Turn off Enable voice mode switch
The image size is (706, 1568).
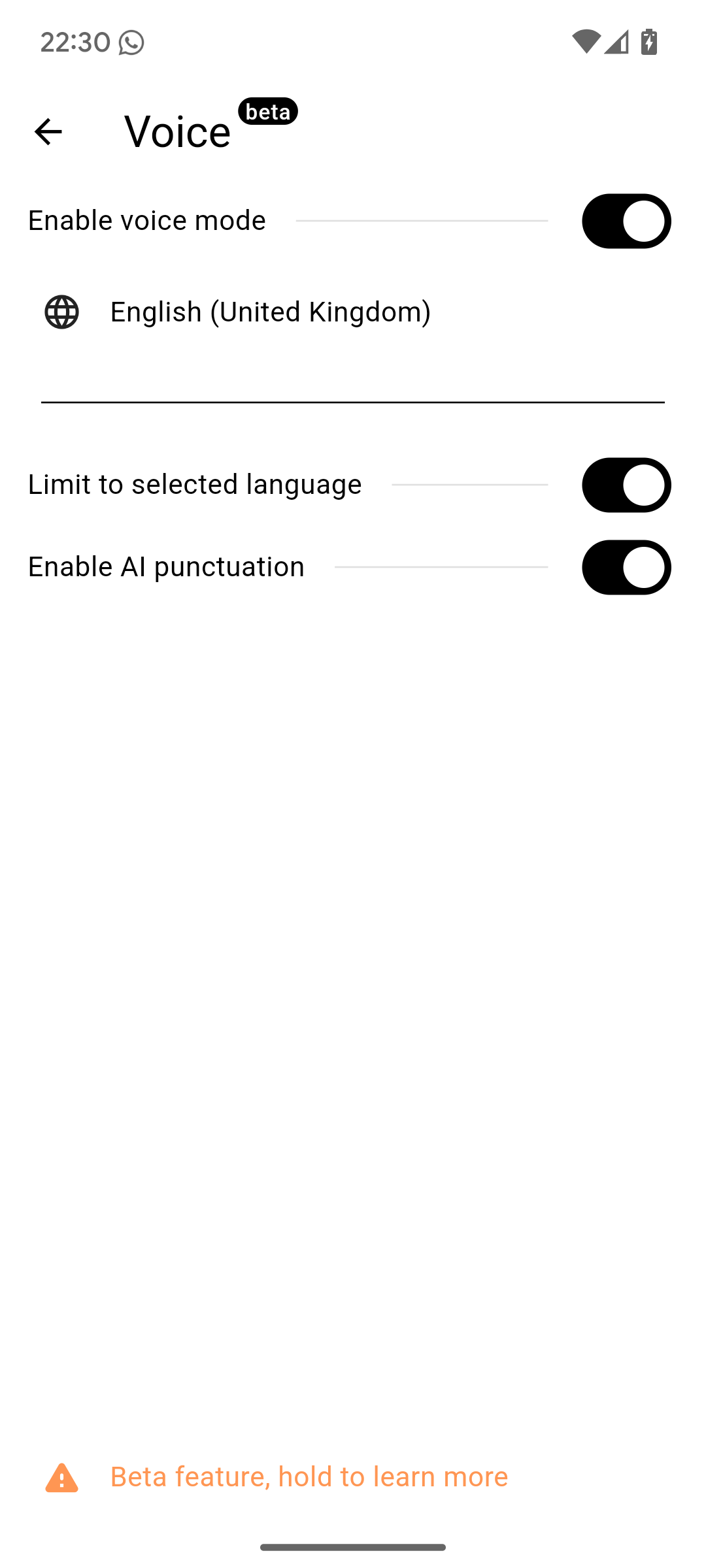click(626, 221)
